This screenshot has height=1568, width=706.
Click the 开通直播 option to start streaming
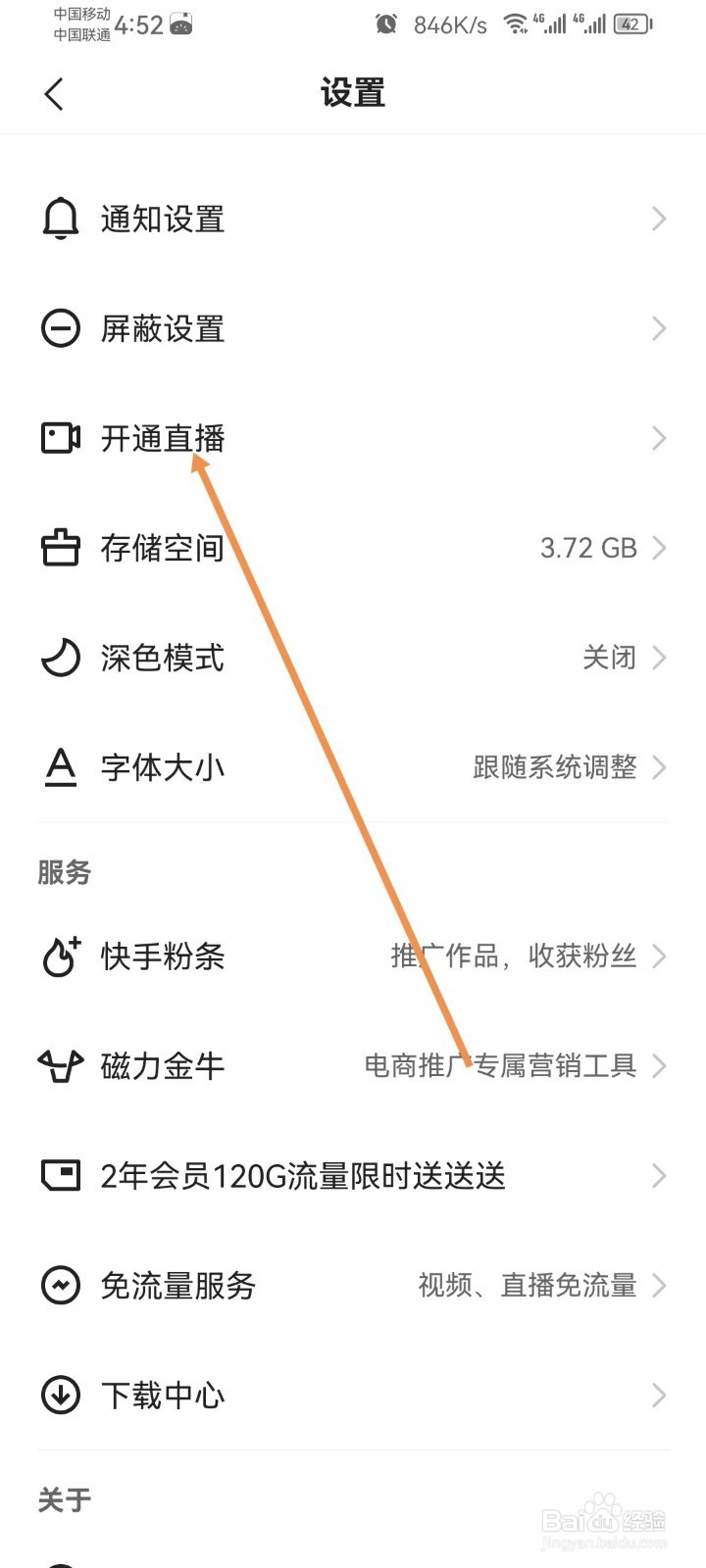[x=162, y=438]
